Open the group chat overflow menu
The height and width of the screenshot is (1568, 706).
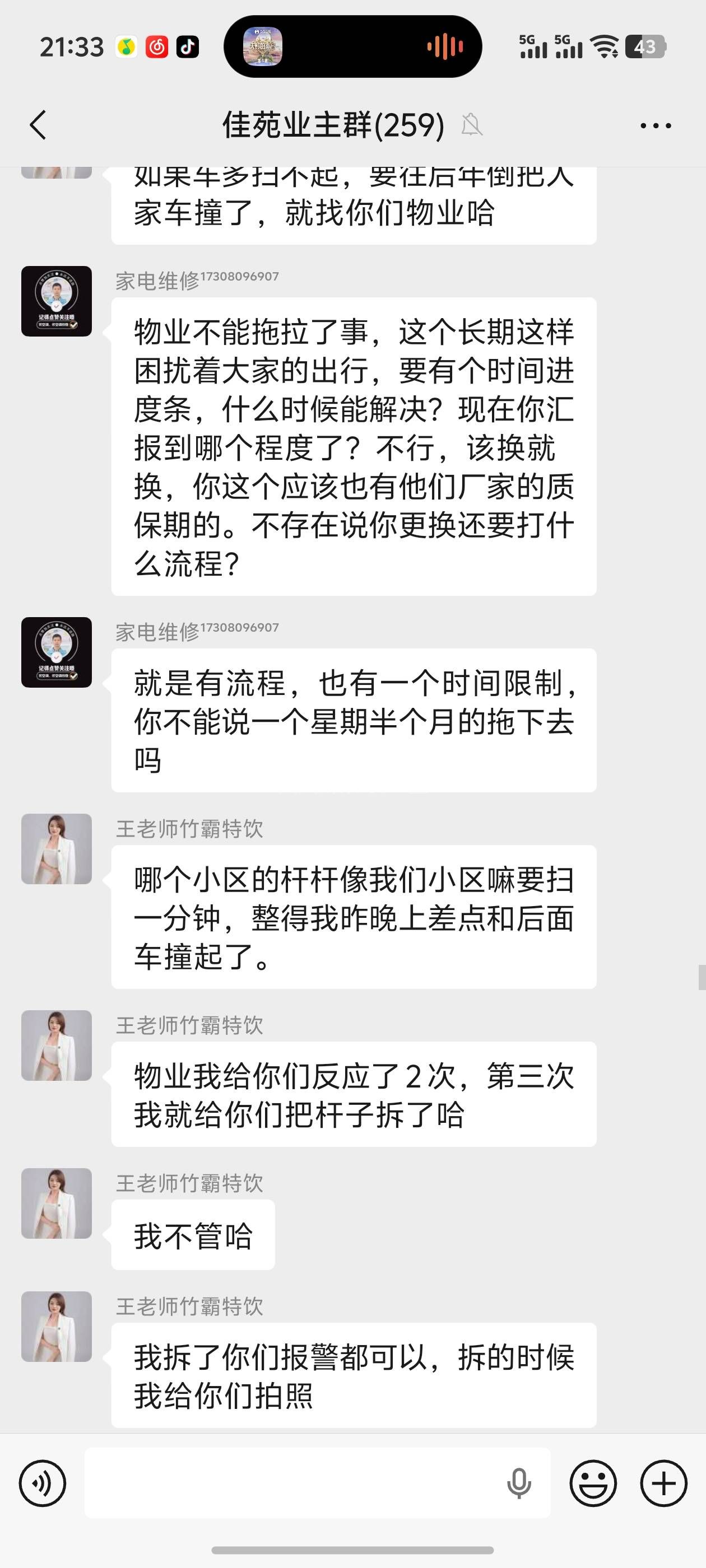pyautogui.click(x=656, y=126)
